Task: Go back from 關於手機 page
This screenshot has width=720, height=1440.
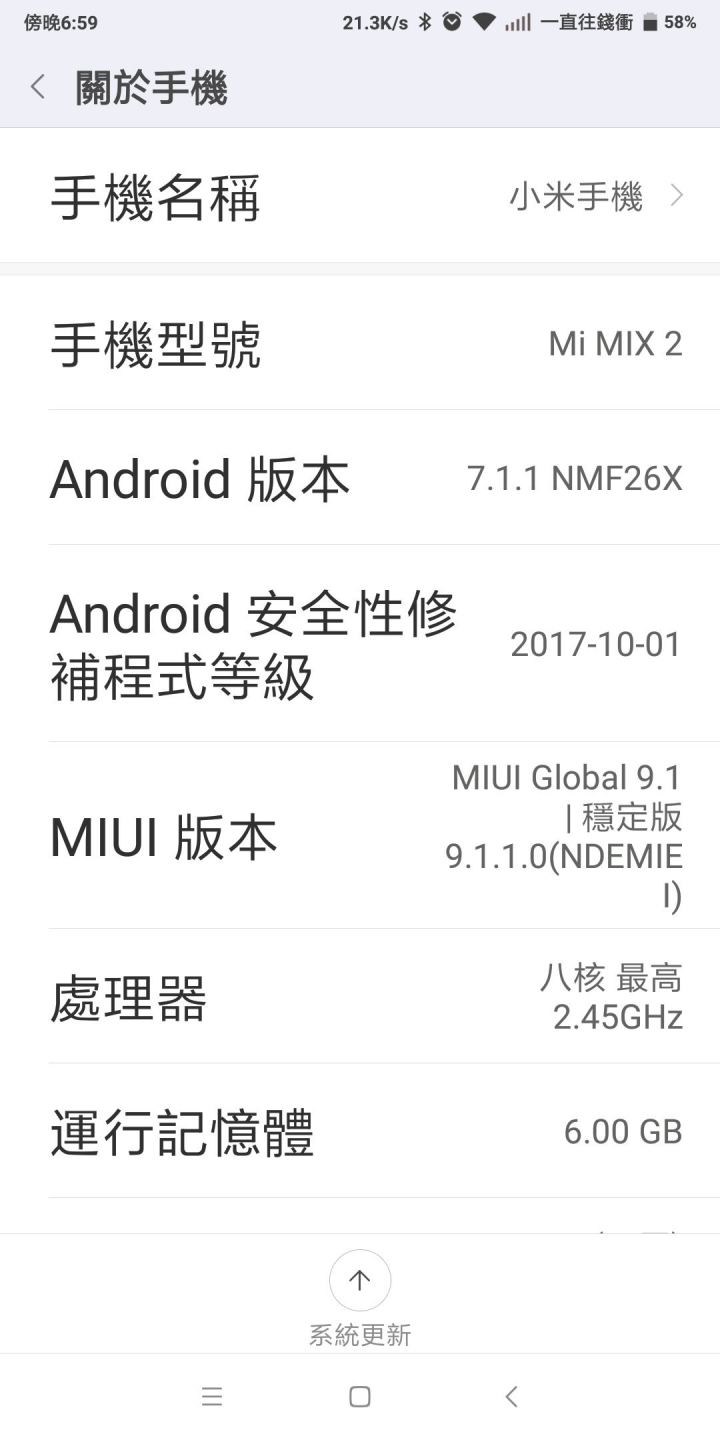Action: [38, 87]
